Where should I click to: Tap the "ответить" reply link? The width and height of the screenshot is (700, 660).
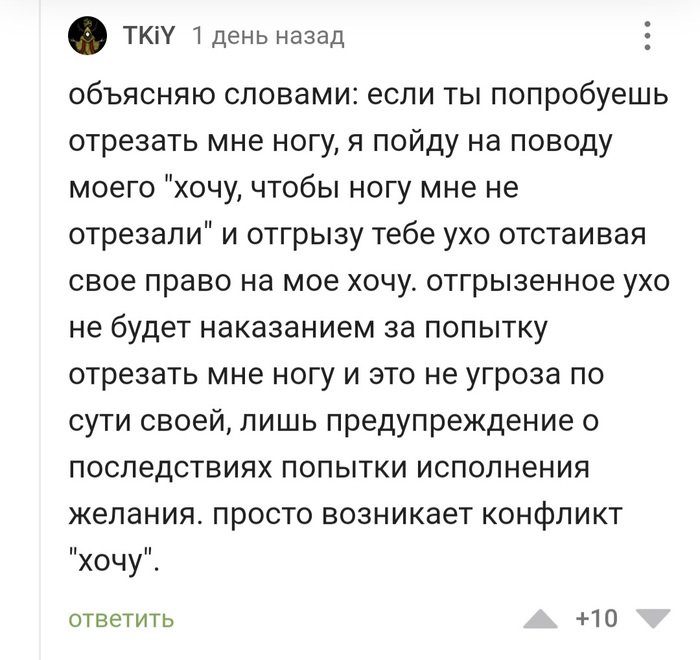click(121, 618)
